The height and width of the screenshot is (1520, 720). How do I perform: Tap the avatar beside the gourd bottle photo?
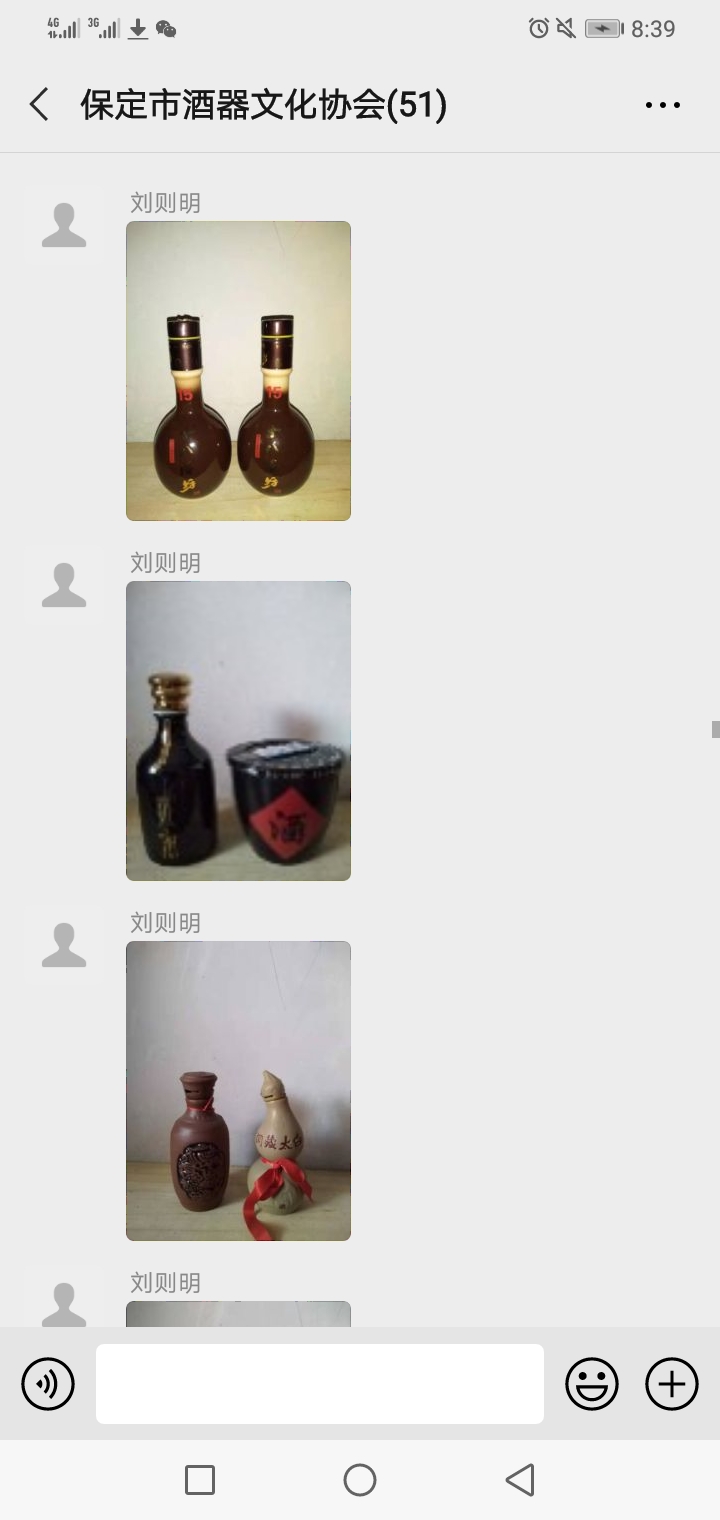point(64,944)
